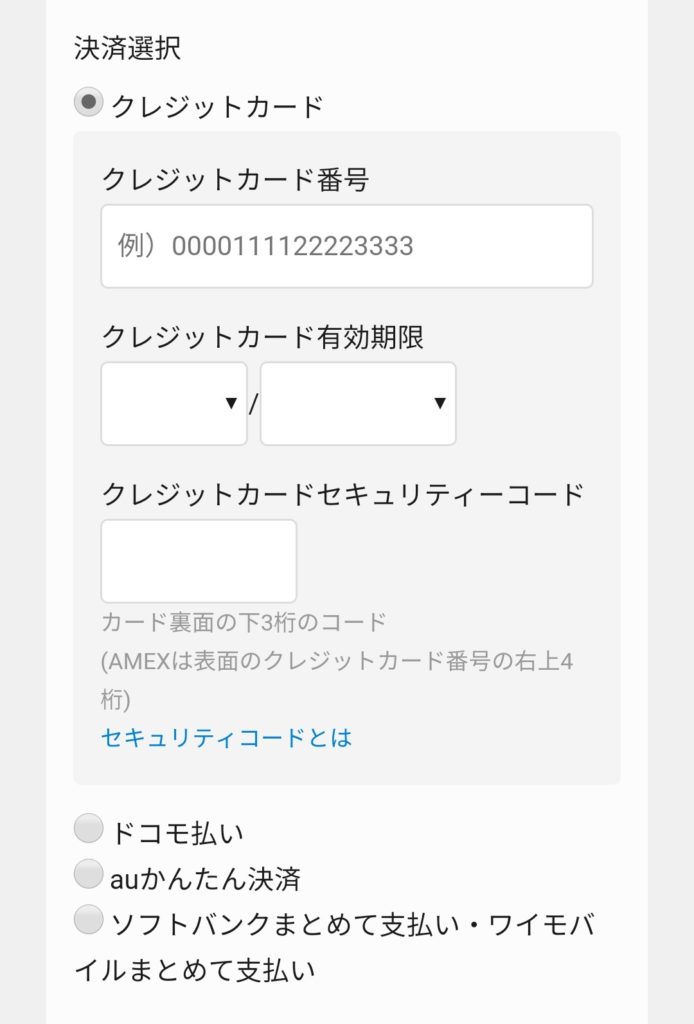The image size is (694, 1024).
Task: Open the セキュリティコードとは link
Action: pos(226,738)
